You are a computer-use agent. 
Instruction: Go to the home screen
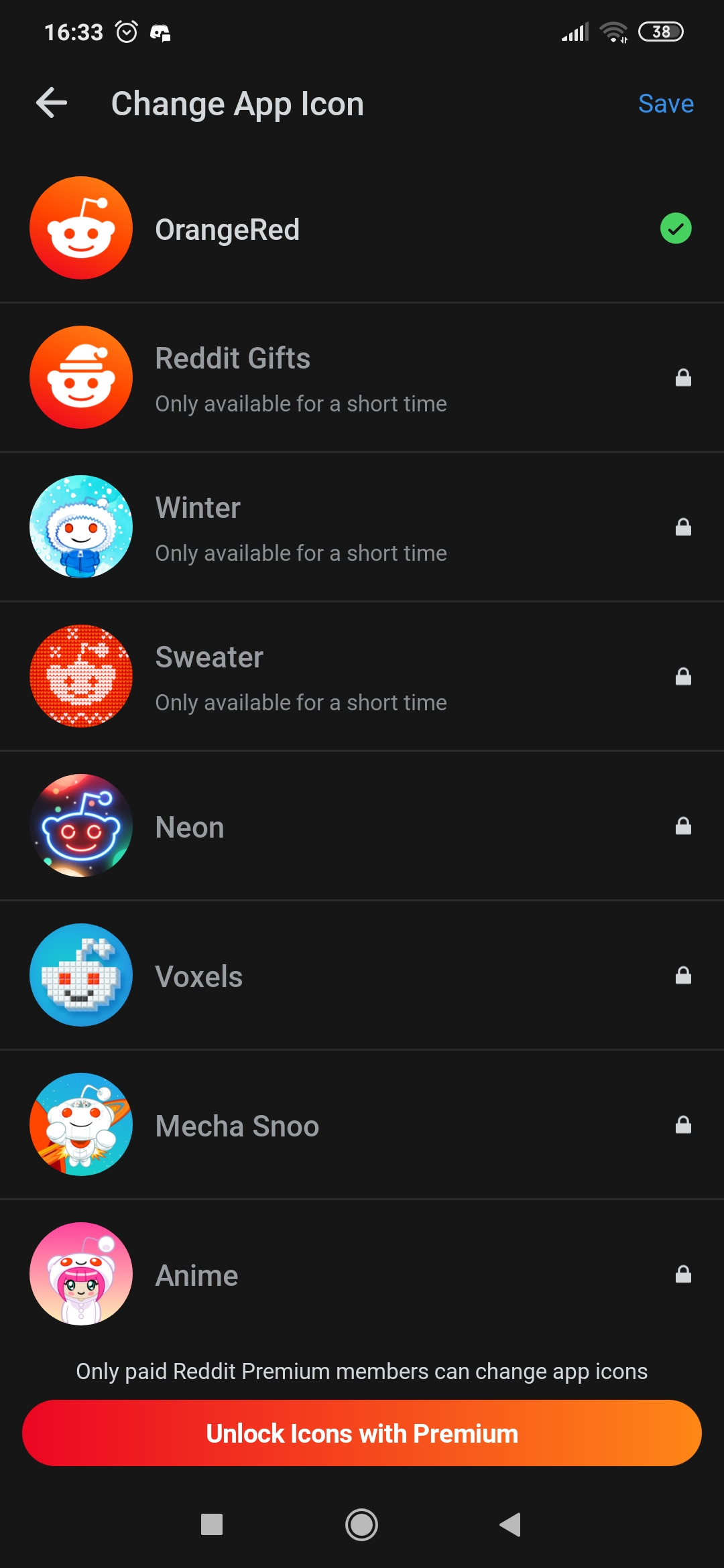click(361, 1524)
